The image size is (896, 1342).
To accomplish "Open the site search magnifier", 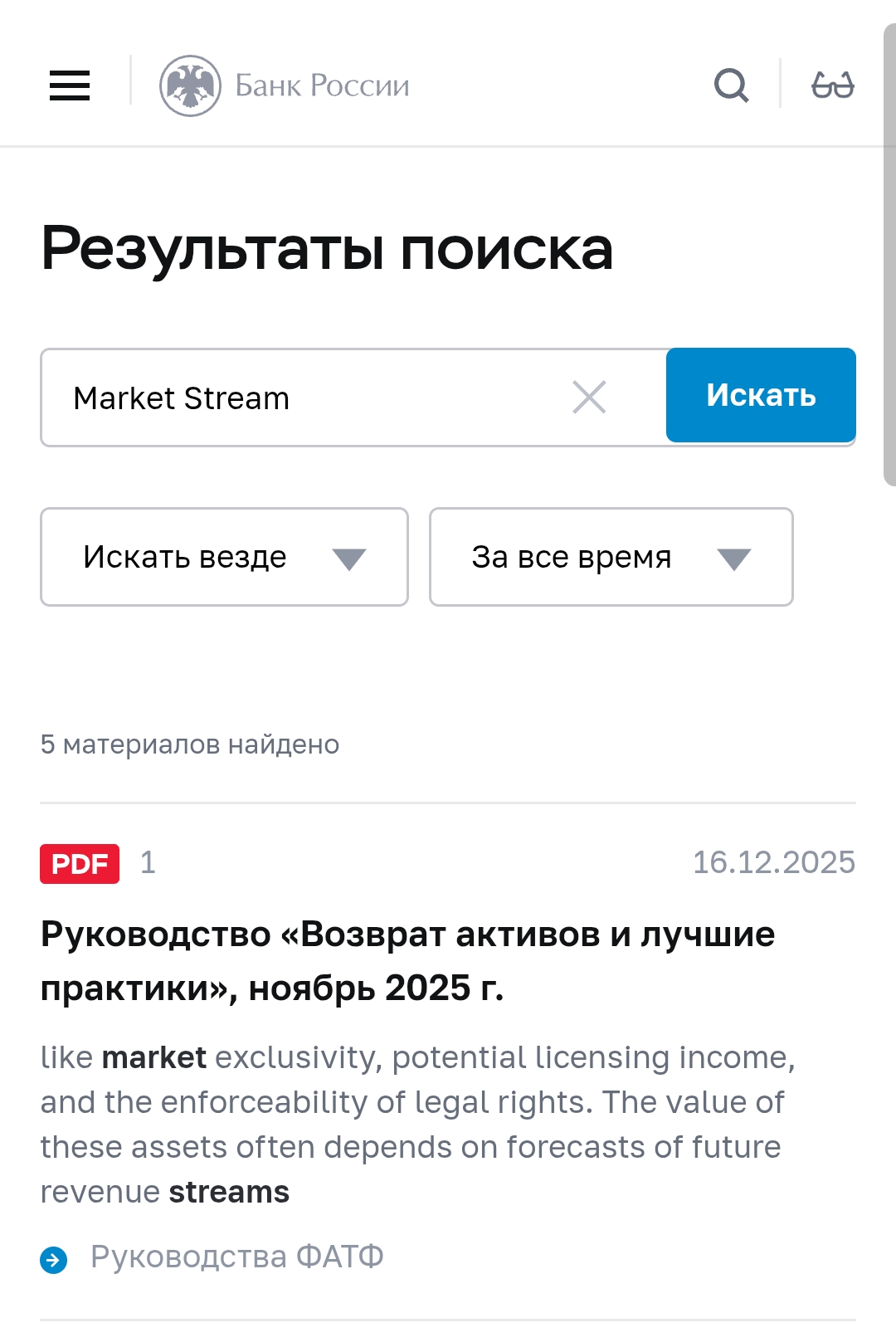I will [731, 85].
